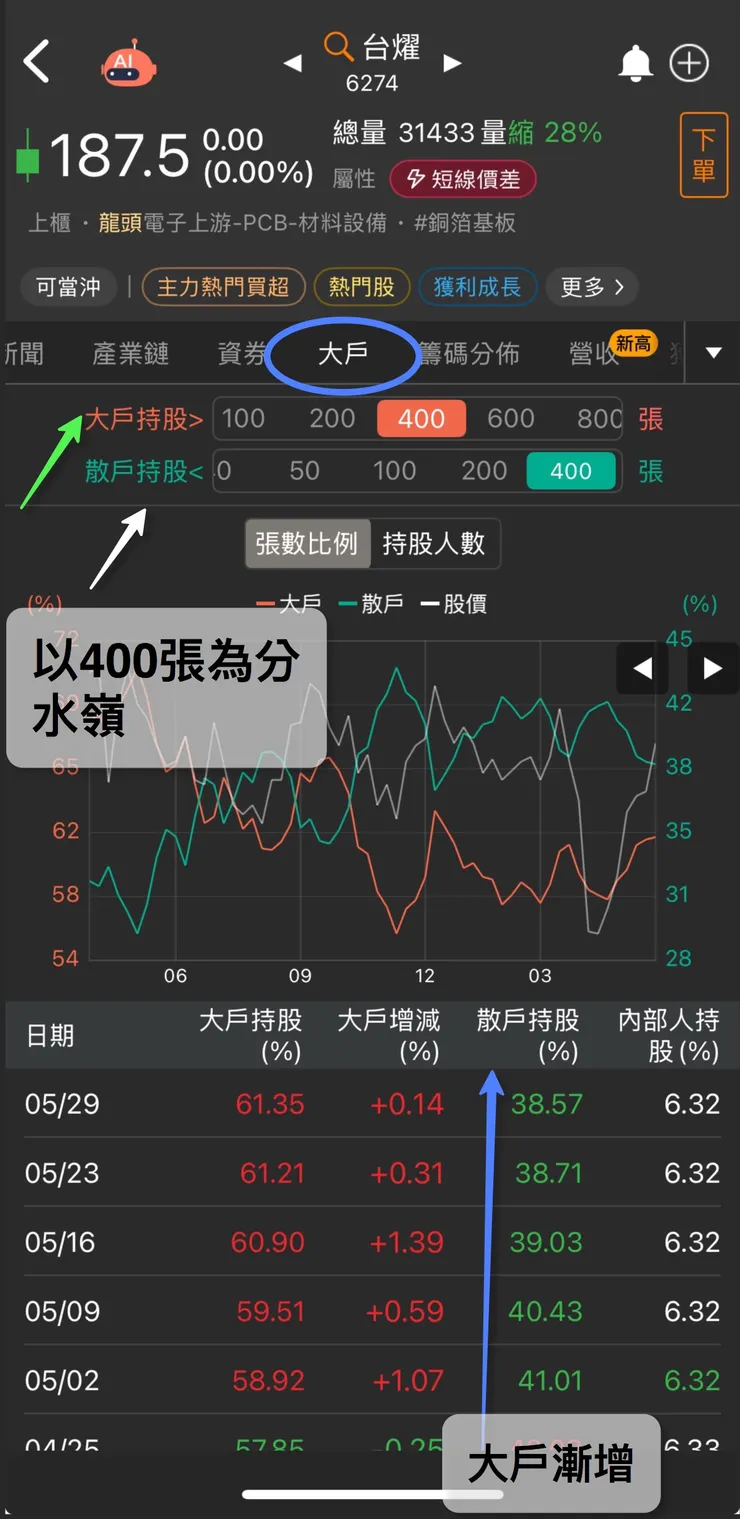The image size is (740, 1519).
Task: Set 散戶持股 threshold to 100 張
Action: 394,470
